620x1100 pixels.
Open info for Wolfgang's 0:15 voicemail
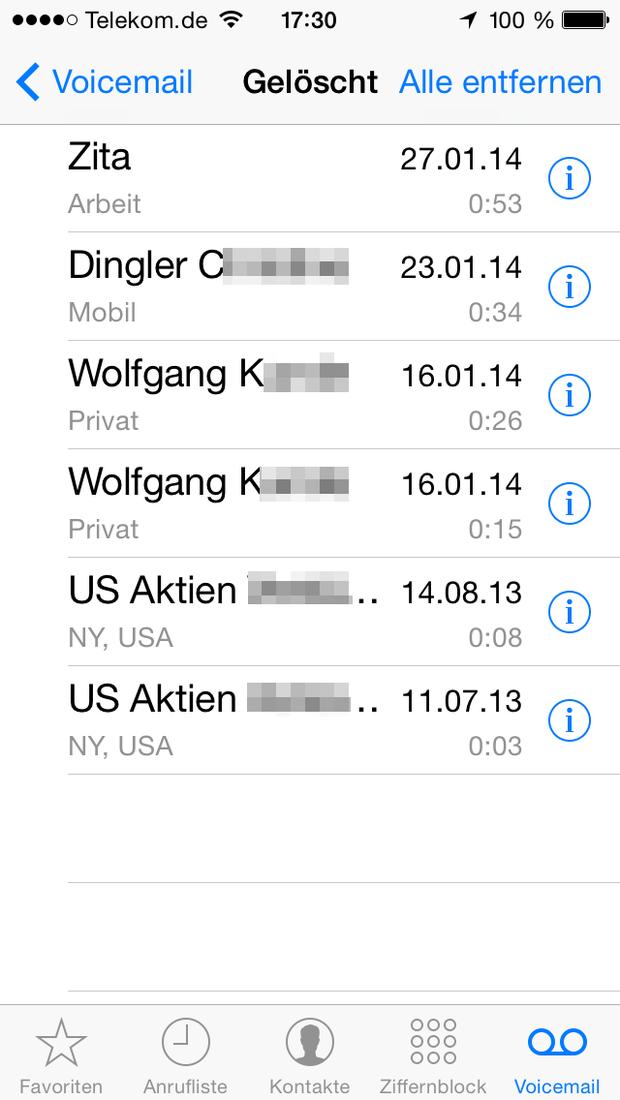click(x=569, y=503)
